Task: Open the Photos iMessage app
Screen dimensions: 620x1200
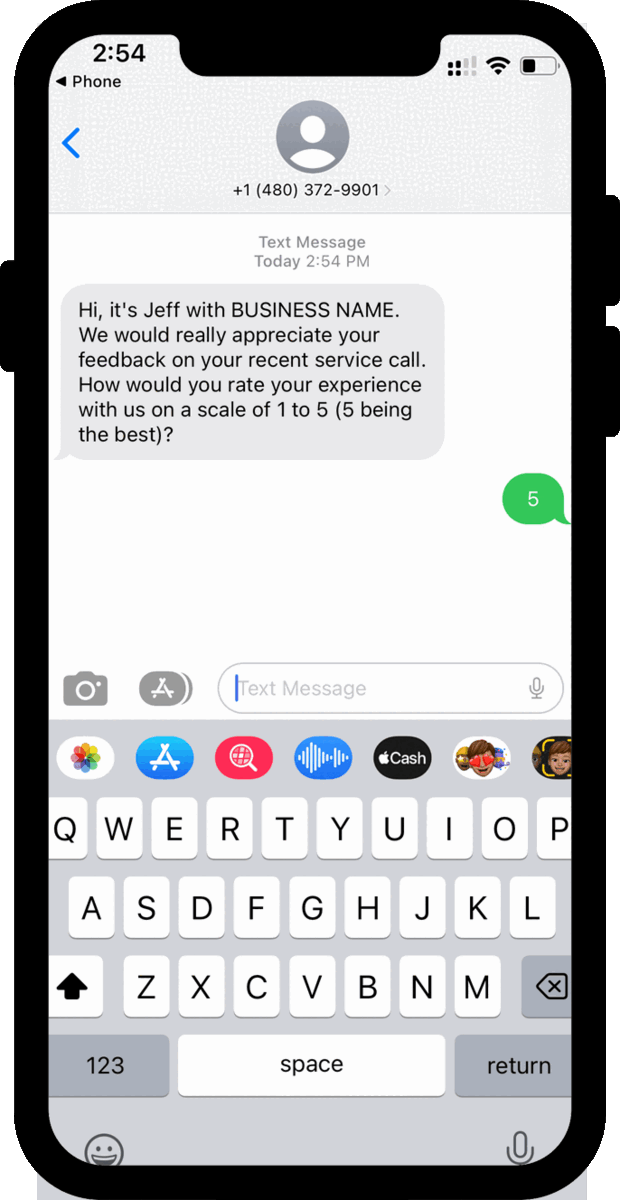Action: pos(85,758)
